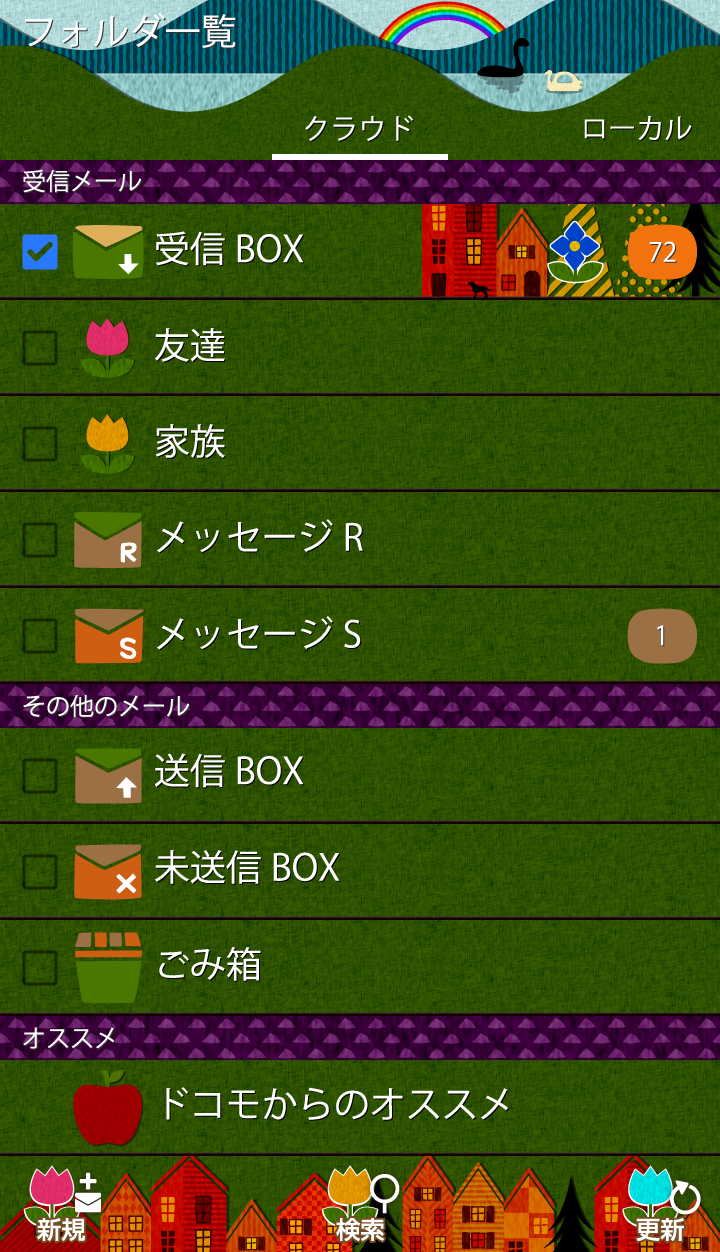
Task: Refresh folders with 更新
Action: [660, 1205]
